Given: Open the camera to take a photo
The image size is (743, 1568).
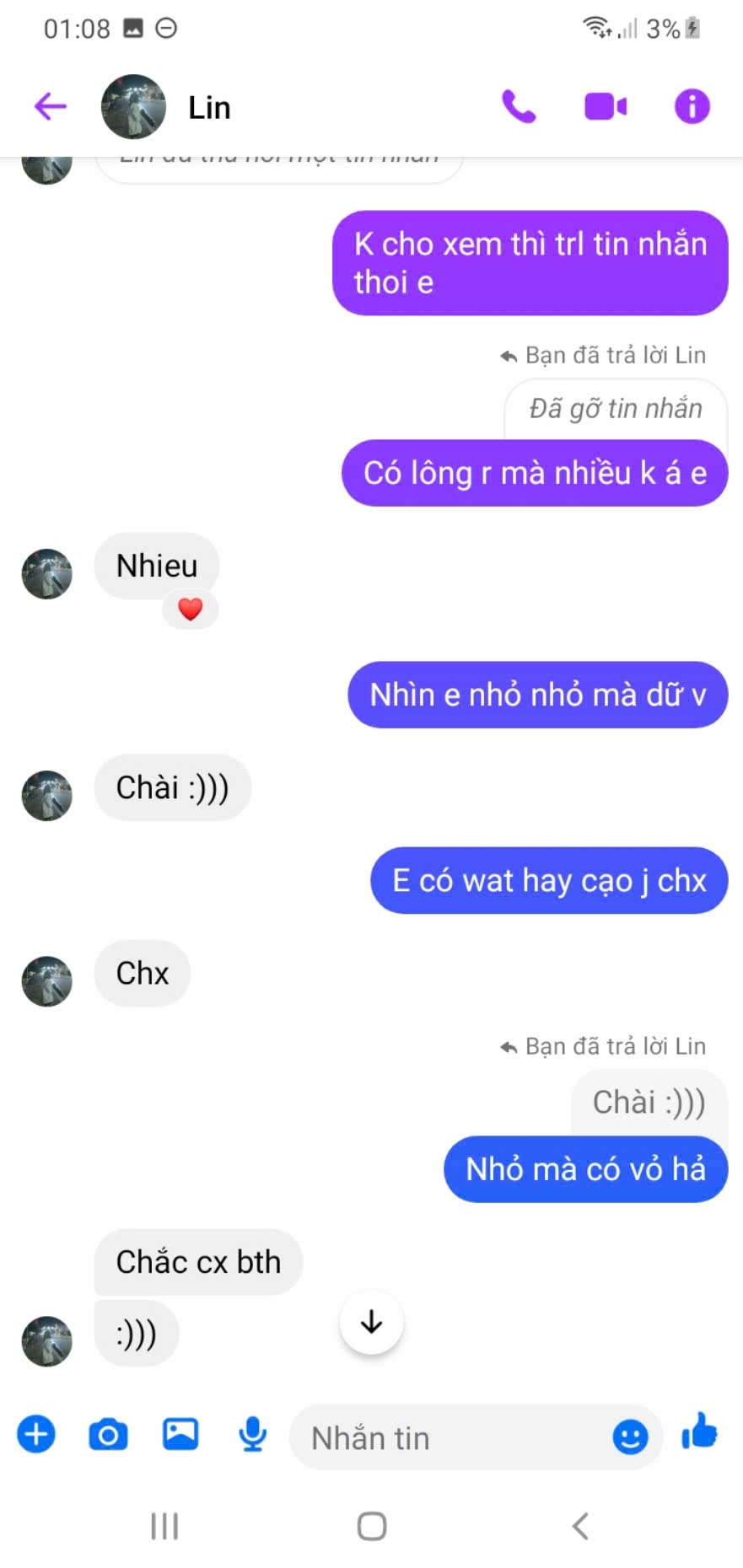Looking at the screenshot, I should (108, 1434).
